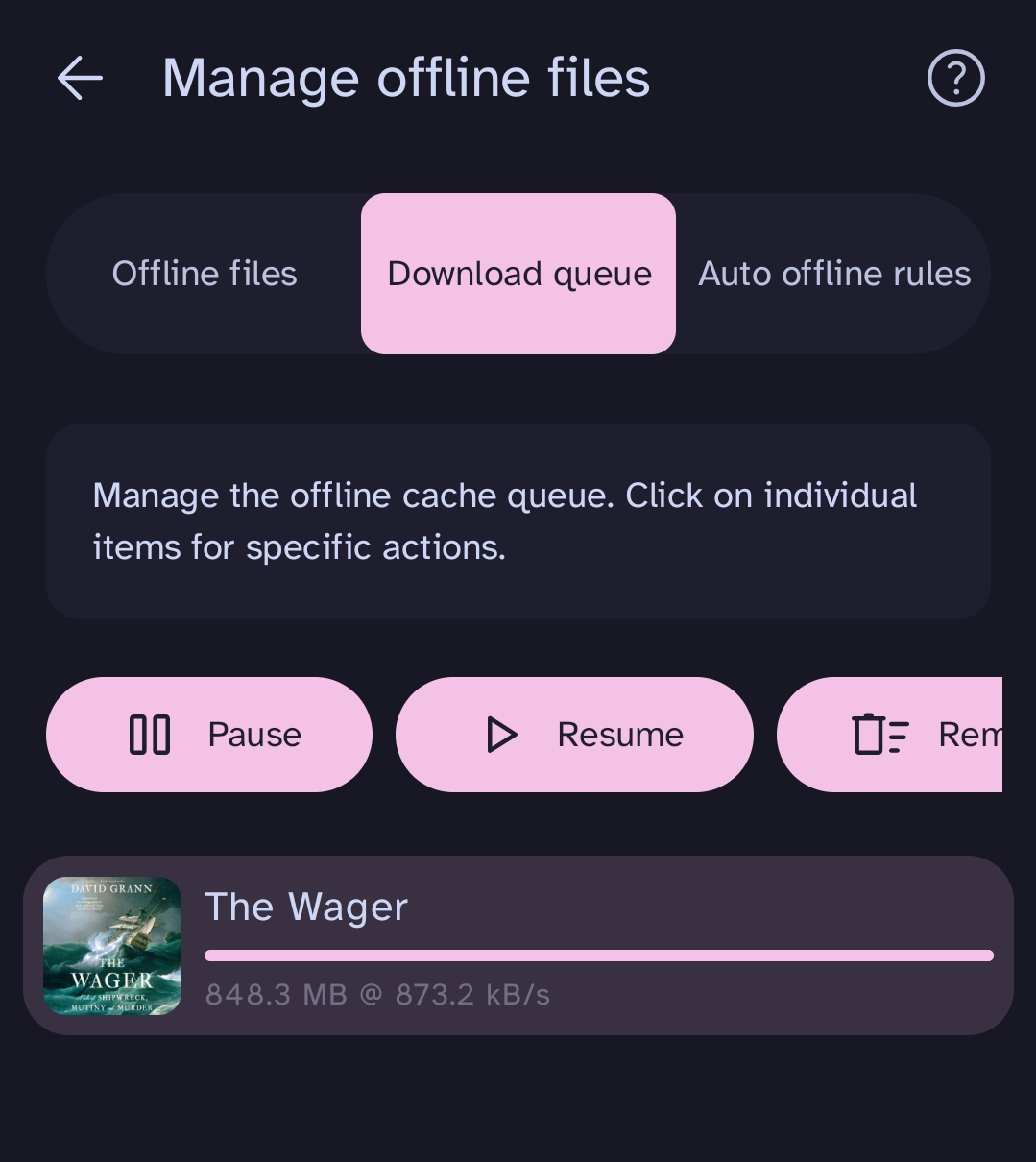
Task: Switch to Auto offline rules tab
Action: (x=833, y=274)
